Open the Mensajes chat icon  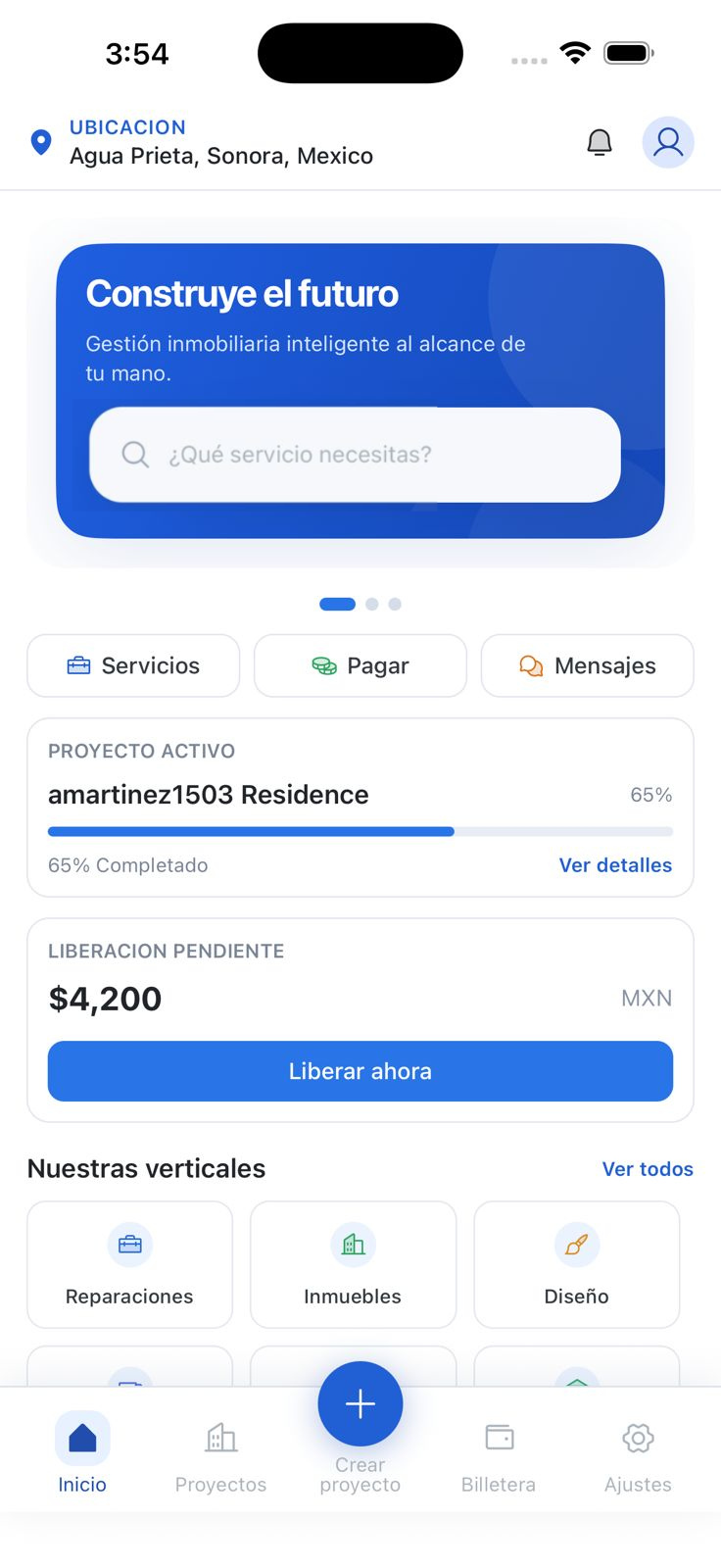point(532,665)
